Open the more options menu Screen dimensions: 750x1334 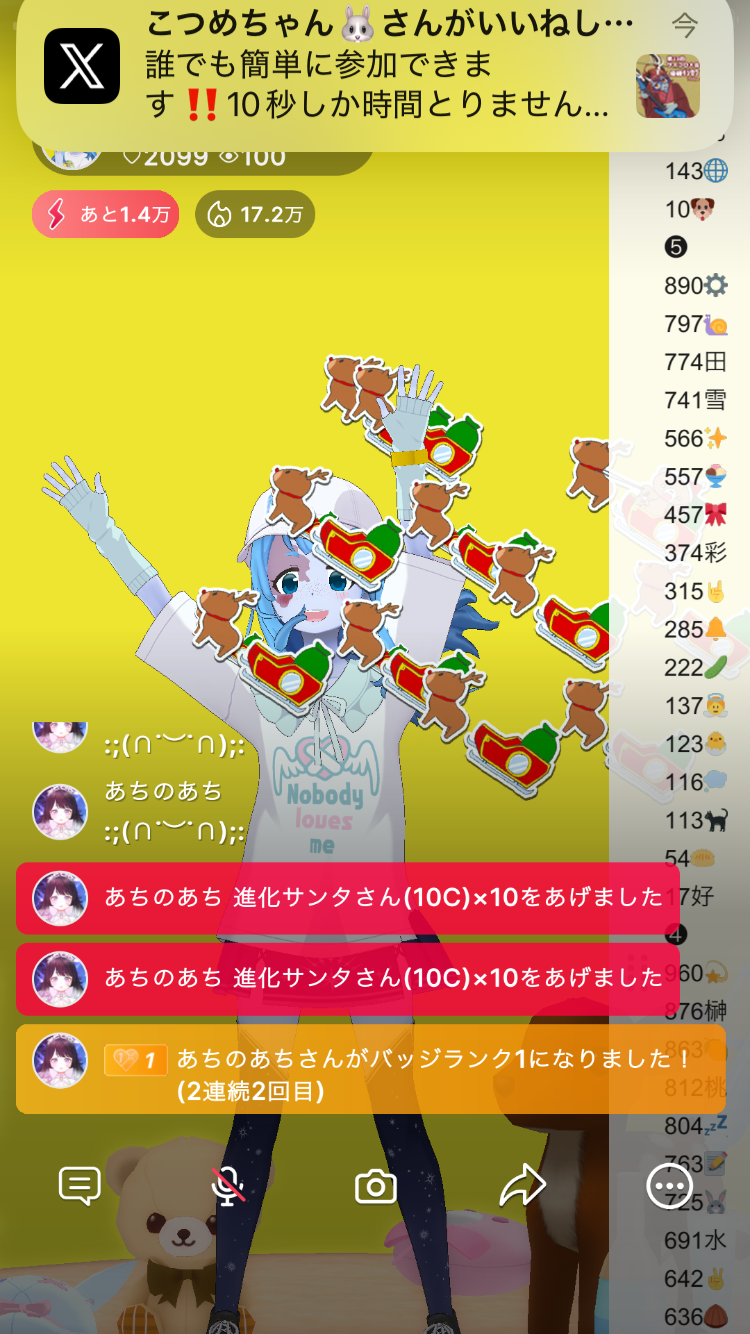tap(669, 1186)
